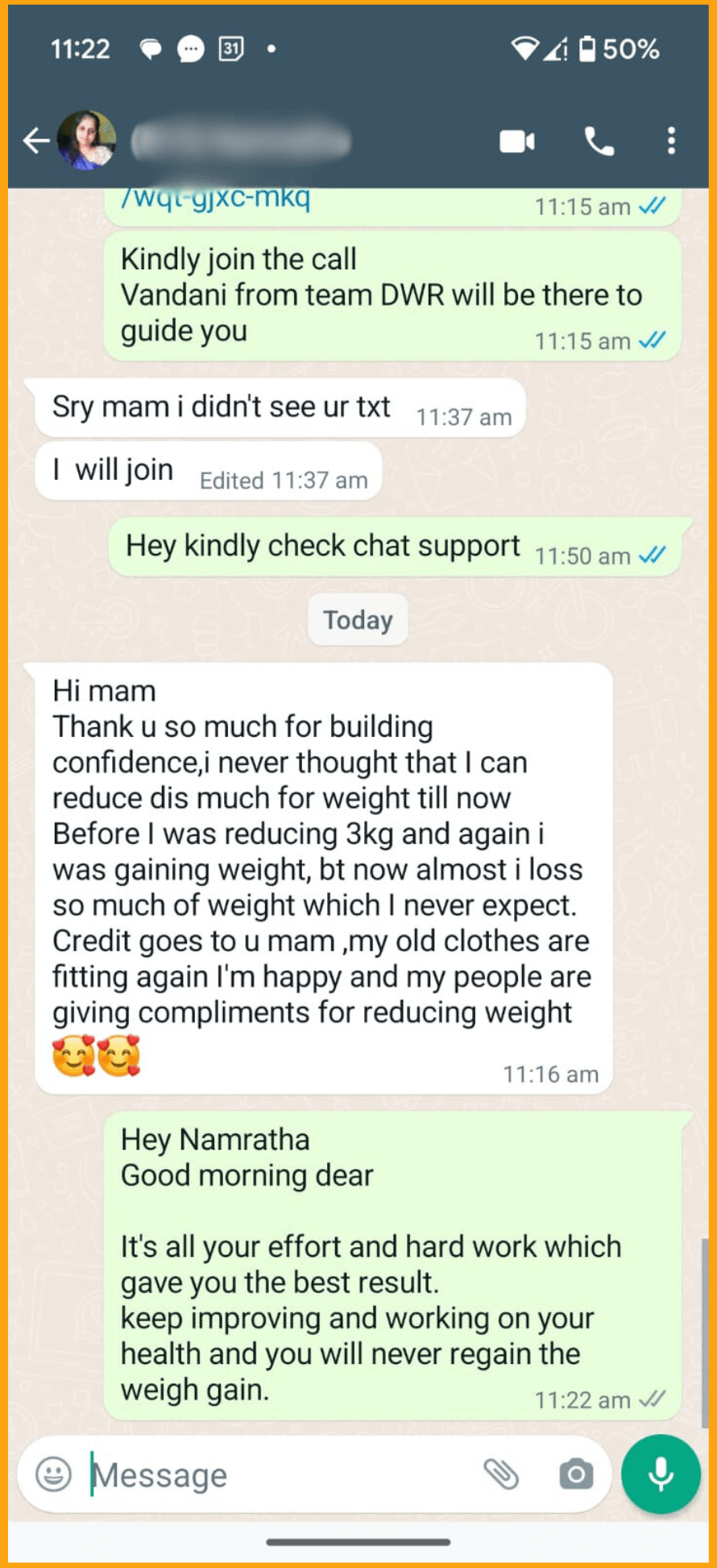Open the emoji picker
Image resolution: width=717 pixels, height=1568 pixels.
[54, 1474]
